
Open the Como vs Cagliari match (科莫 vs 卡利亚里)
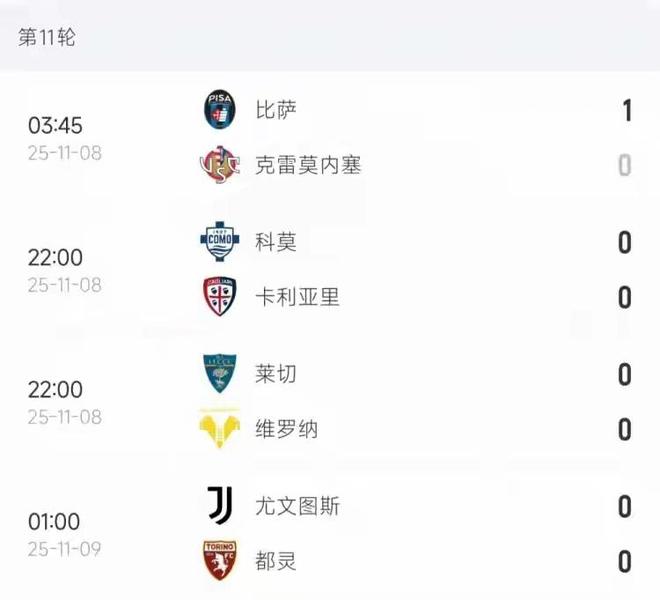pyautogui.click(x=330, y=270)
